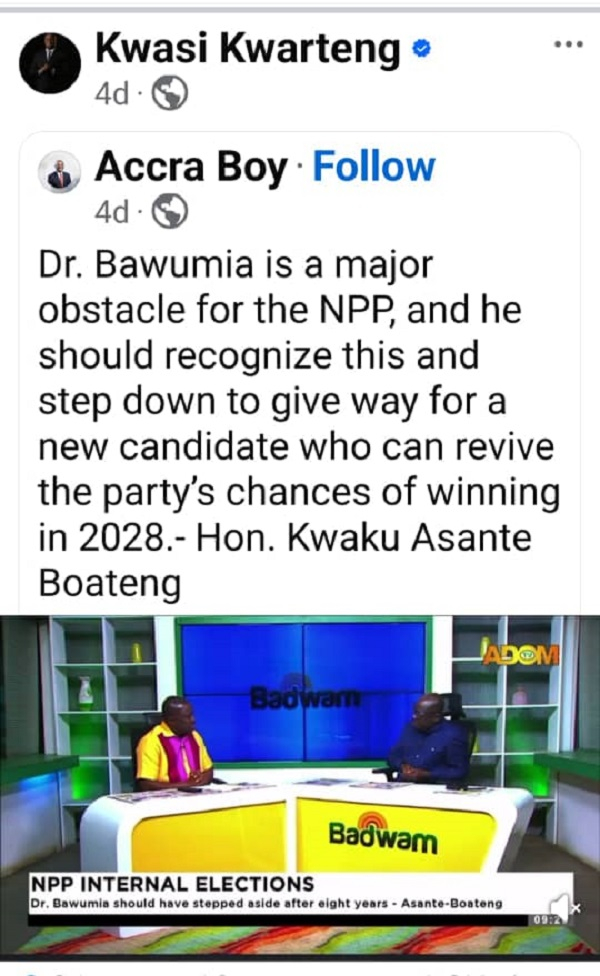Open Accra Boy's profile name
This screenshot has width=600, height=976.
pos(190,168)
